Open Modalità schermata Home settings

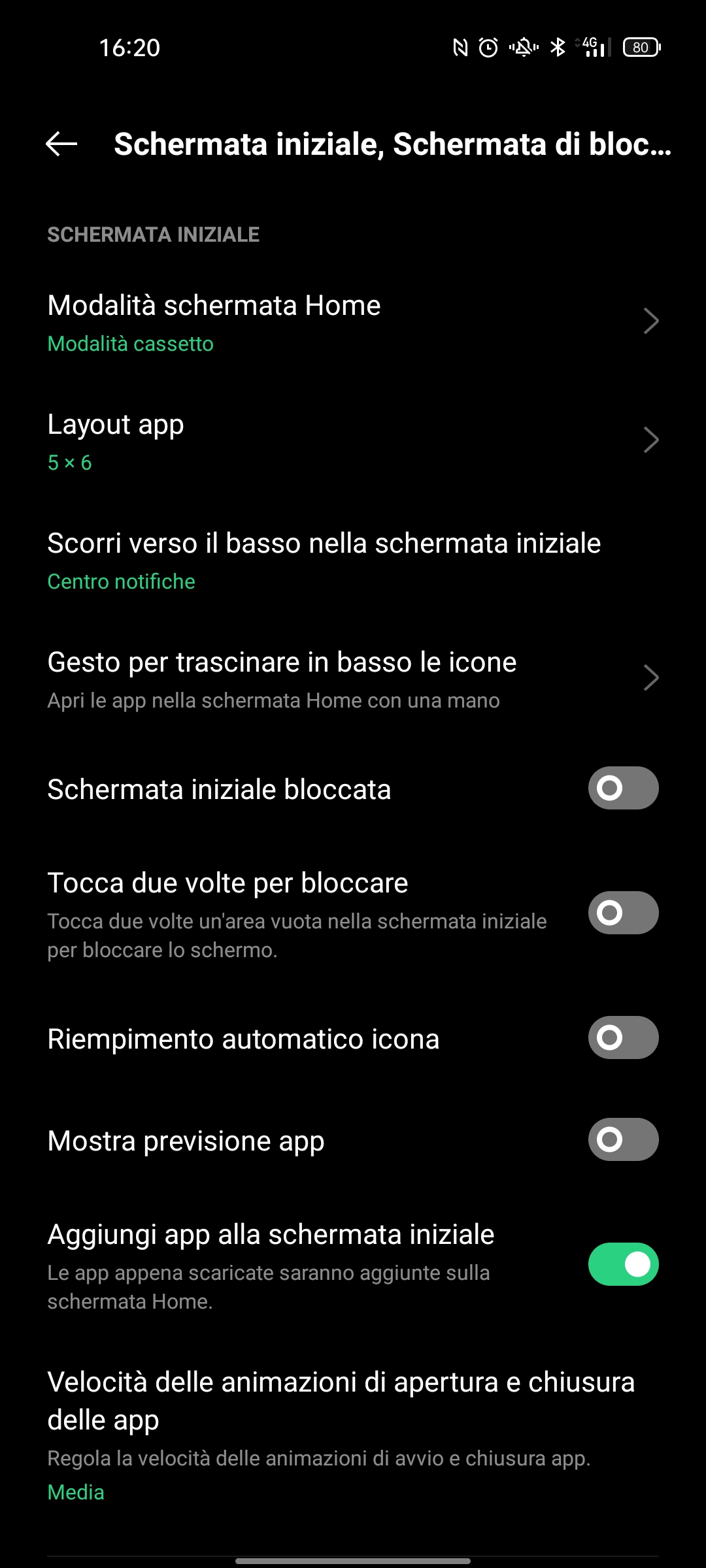353,322
